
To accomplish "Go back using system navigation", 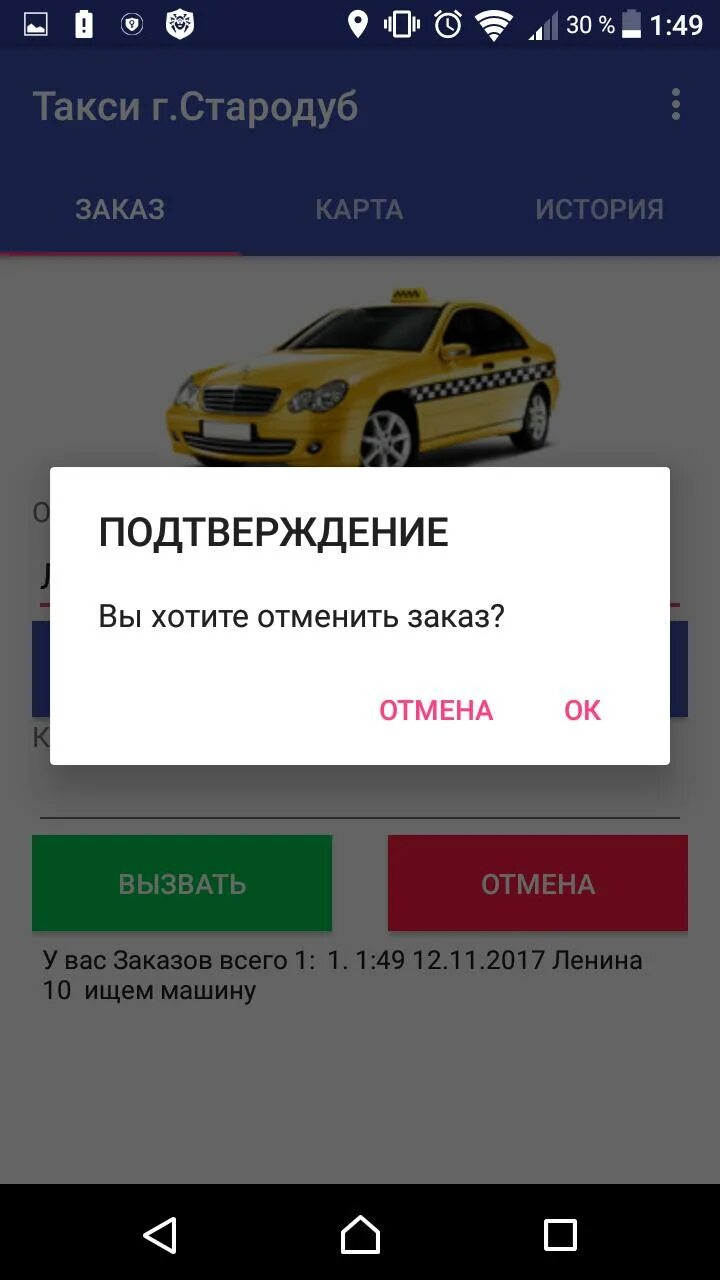I will coord(160,1235).
